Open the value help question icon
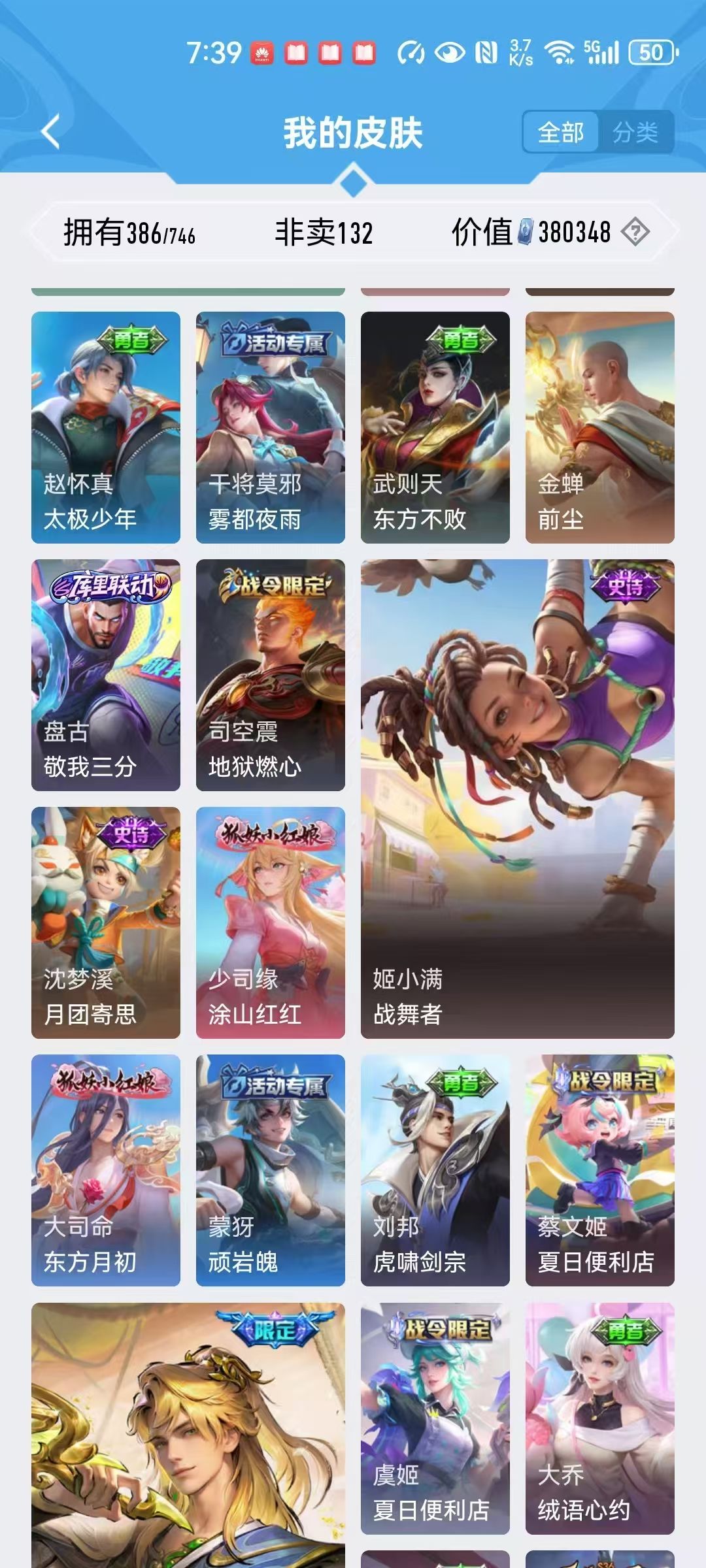 click(x=635, y=232)
